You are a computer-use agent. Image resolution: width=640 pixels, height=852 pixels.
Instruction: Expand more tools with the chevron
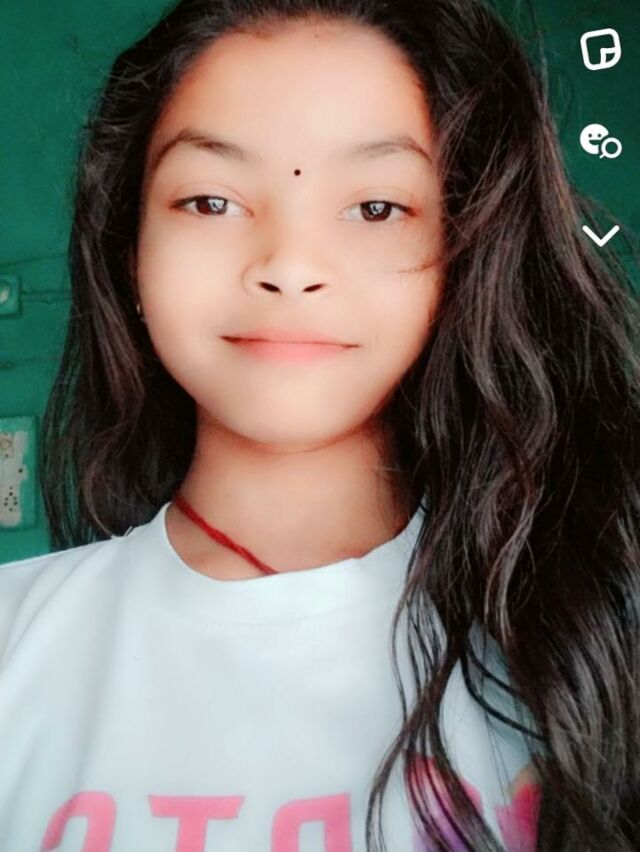[600, 235]
